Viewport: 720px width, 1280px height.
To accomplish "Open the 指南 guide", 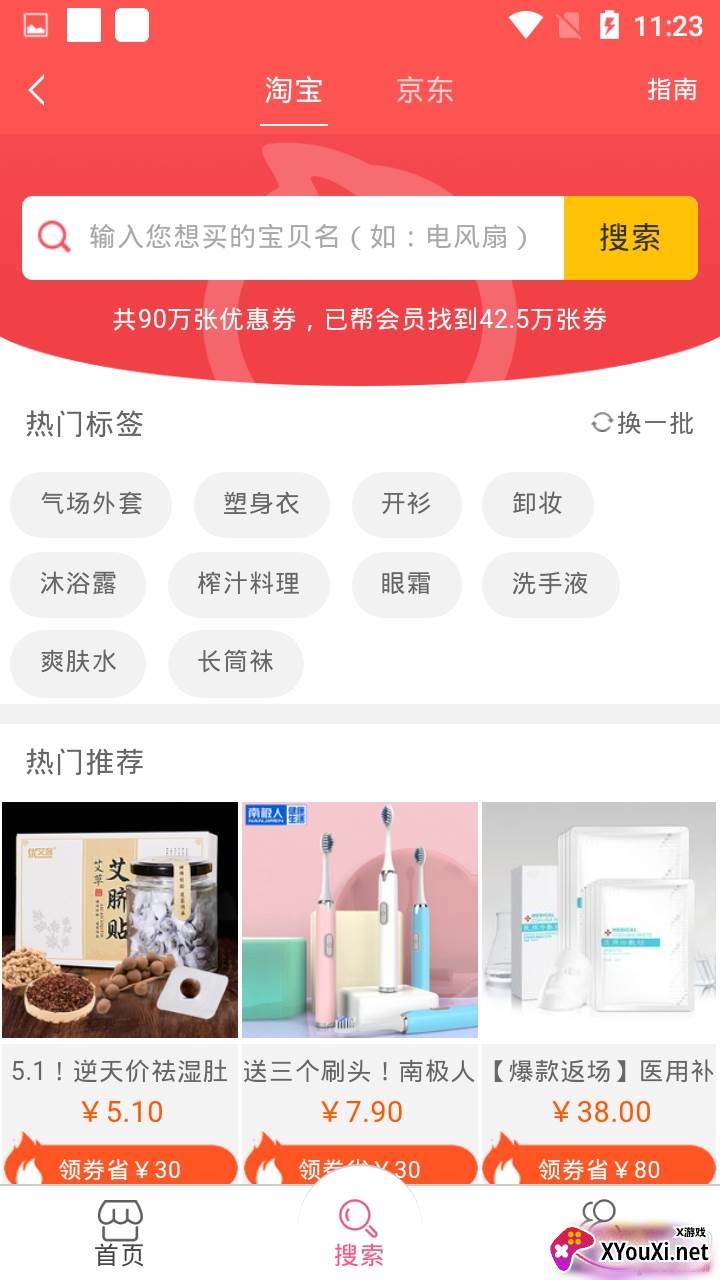I will [x=671, y=90].
